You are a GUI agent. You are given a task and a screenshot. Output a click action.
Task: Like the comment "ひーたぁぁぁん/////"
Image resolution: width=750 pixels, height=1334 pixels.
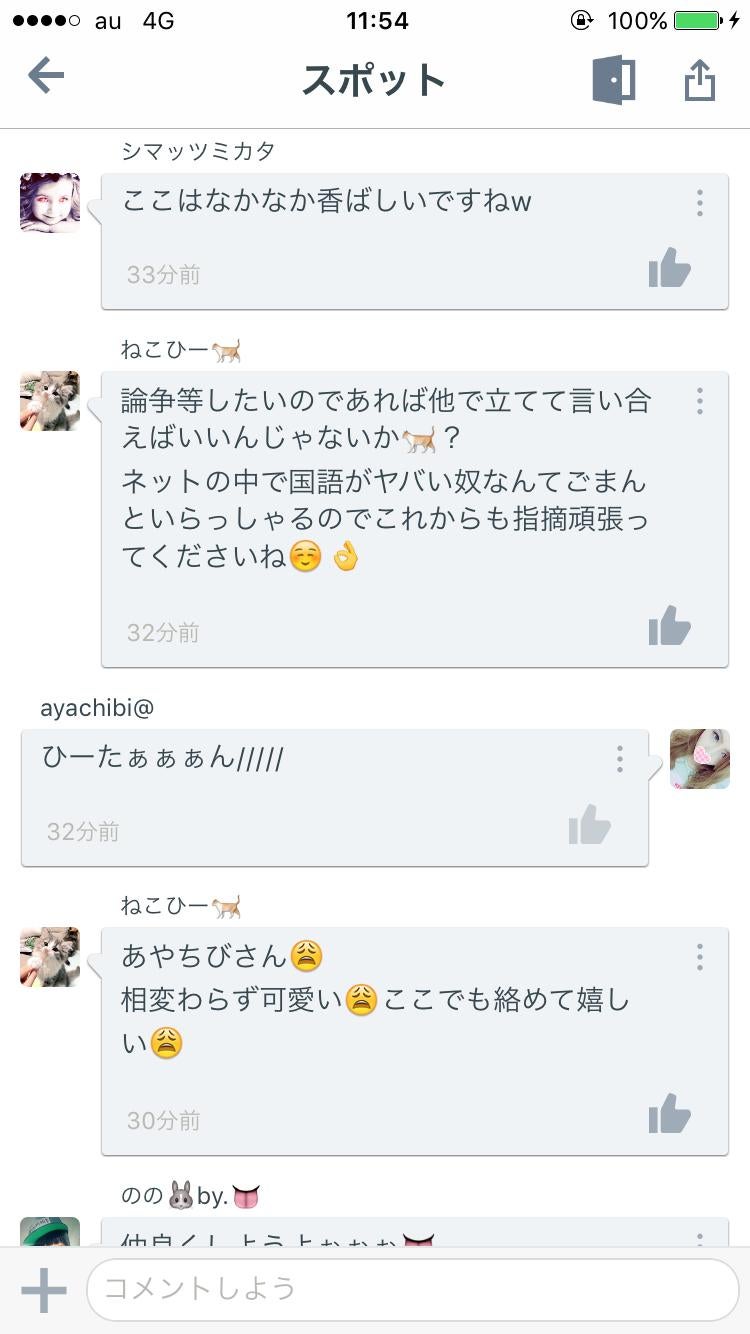coord(589,825)
